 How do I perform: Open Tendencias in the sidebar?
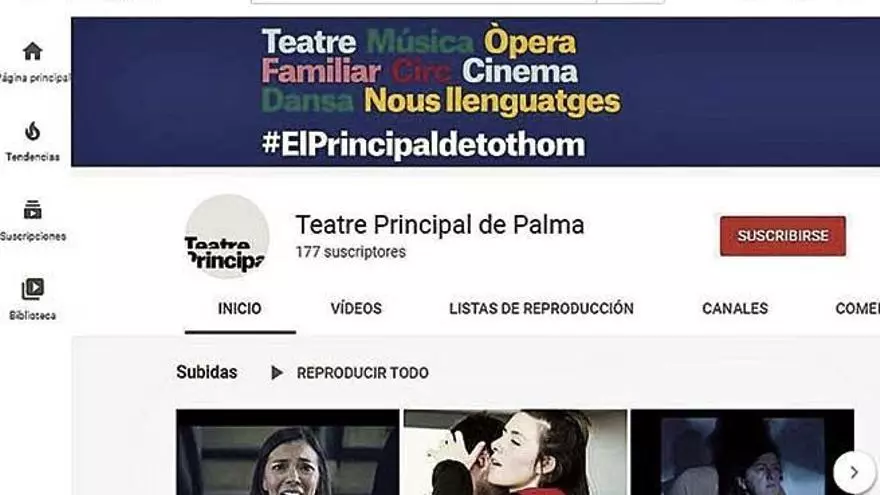click(x=33, y=141)
